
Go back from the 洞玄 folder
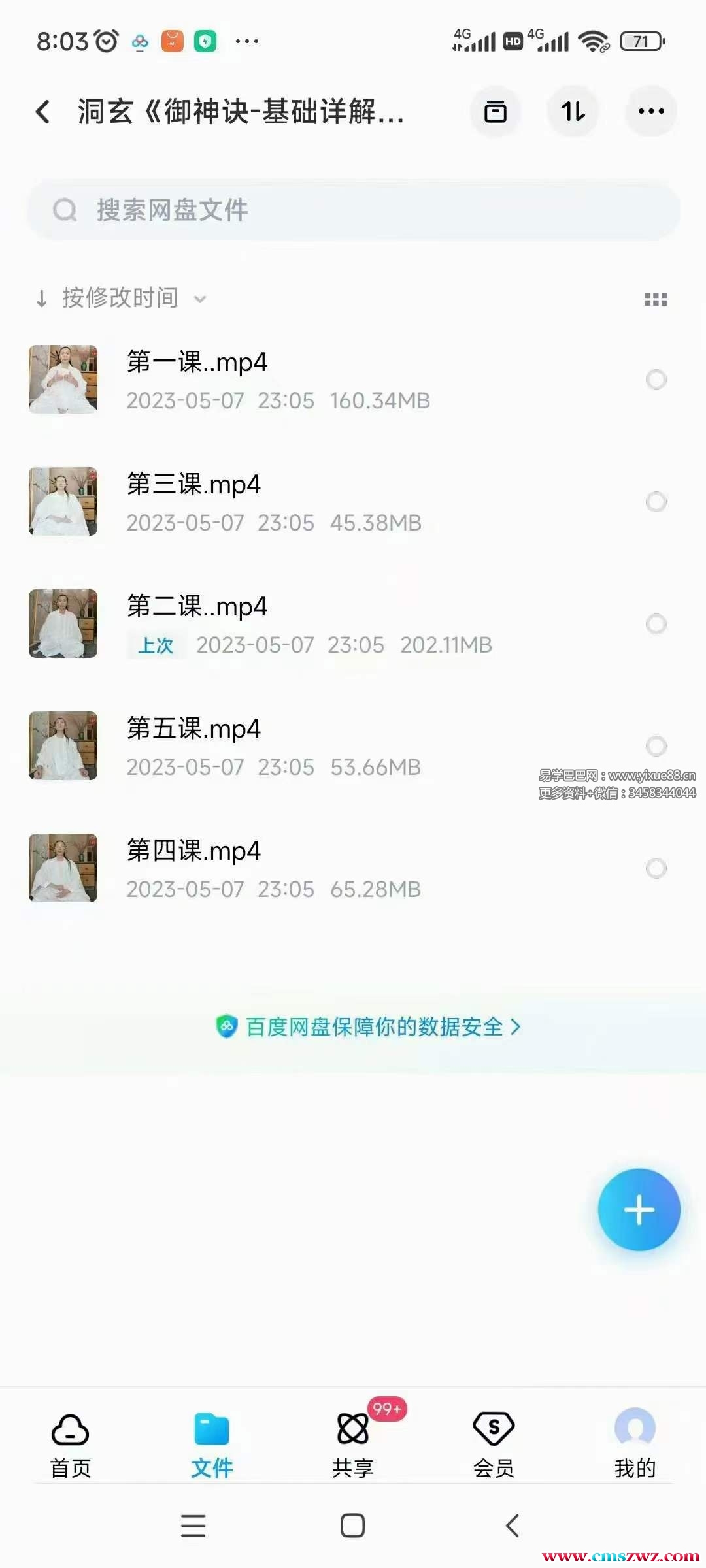(x=43, y=112)
